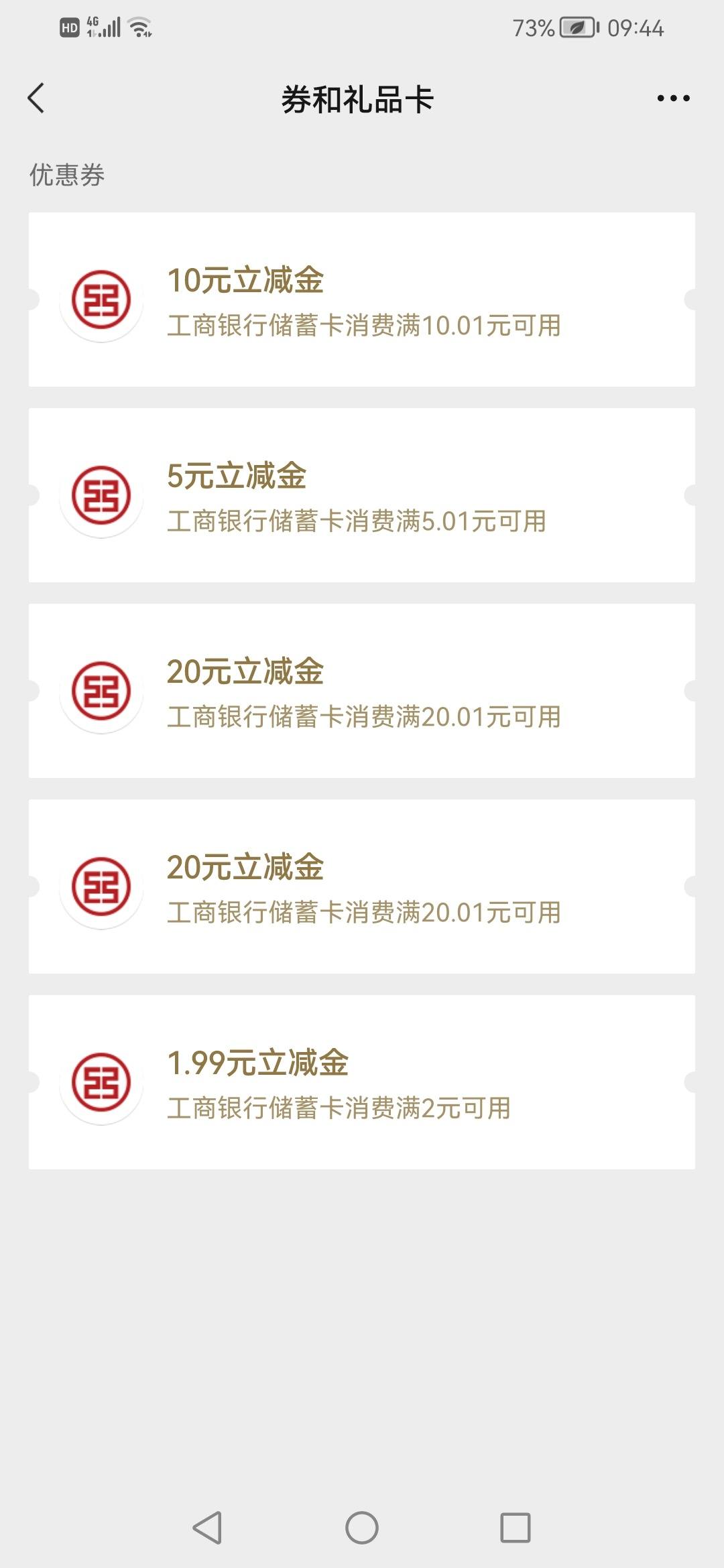This screenshot has width=724, height=1568.
Task: Go back from 券和礼品卡 page
Action: [x=36, y=99]
